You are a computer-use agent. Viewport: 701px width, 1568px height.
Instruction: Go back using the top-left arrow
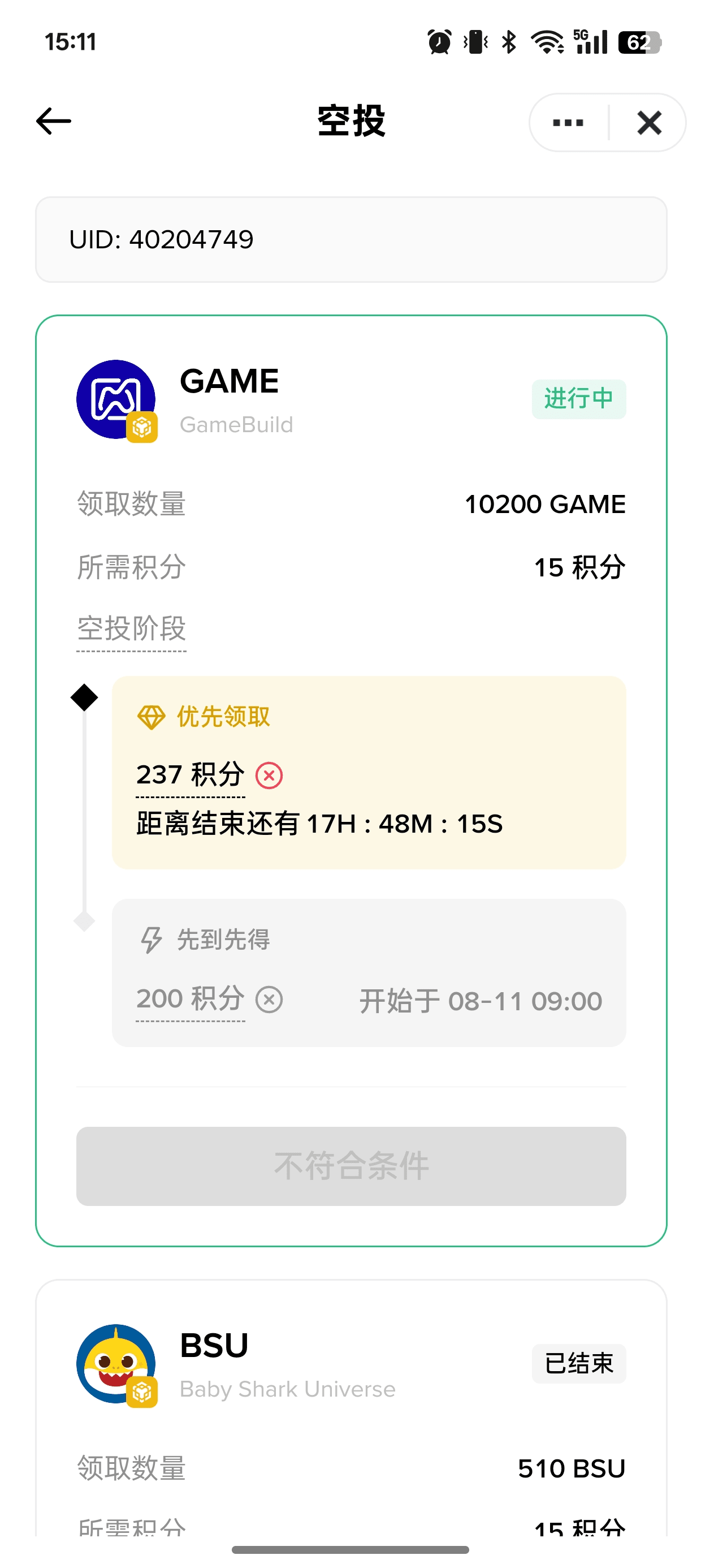point(54,121)
